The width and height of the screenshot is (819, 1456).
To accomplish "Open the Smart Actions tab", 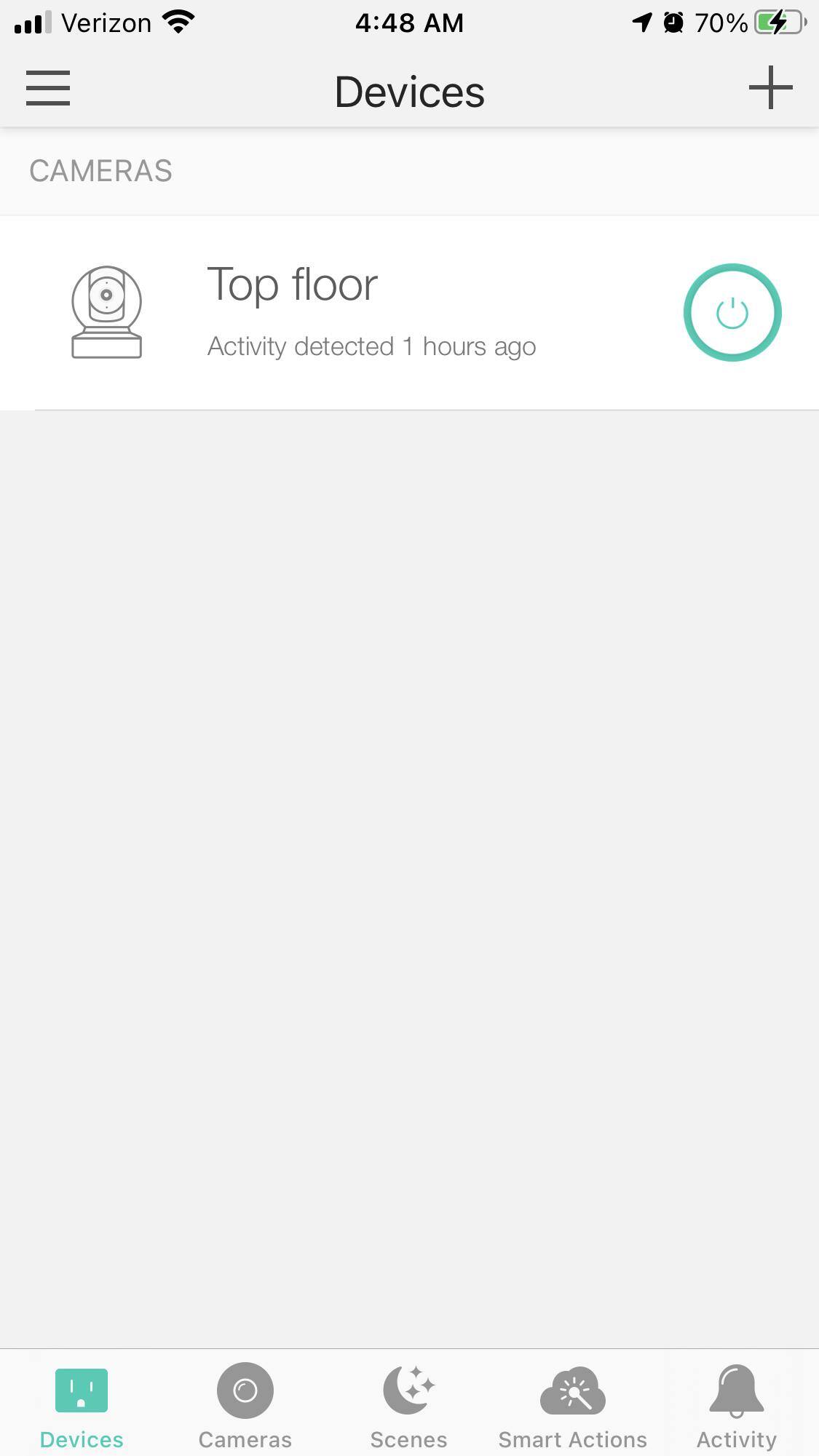I will pos(573,1404).
